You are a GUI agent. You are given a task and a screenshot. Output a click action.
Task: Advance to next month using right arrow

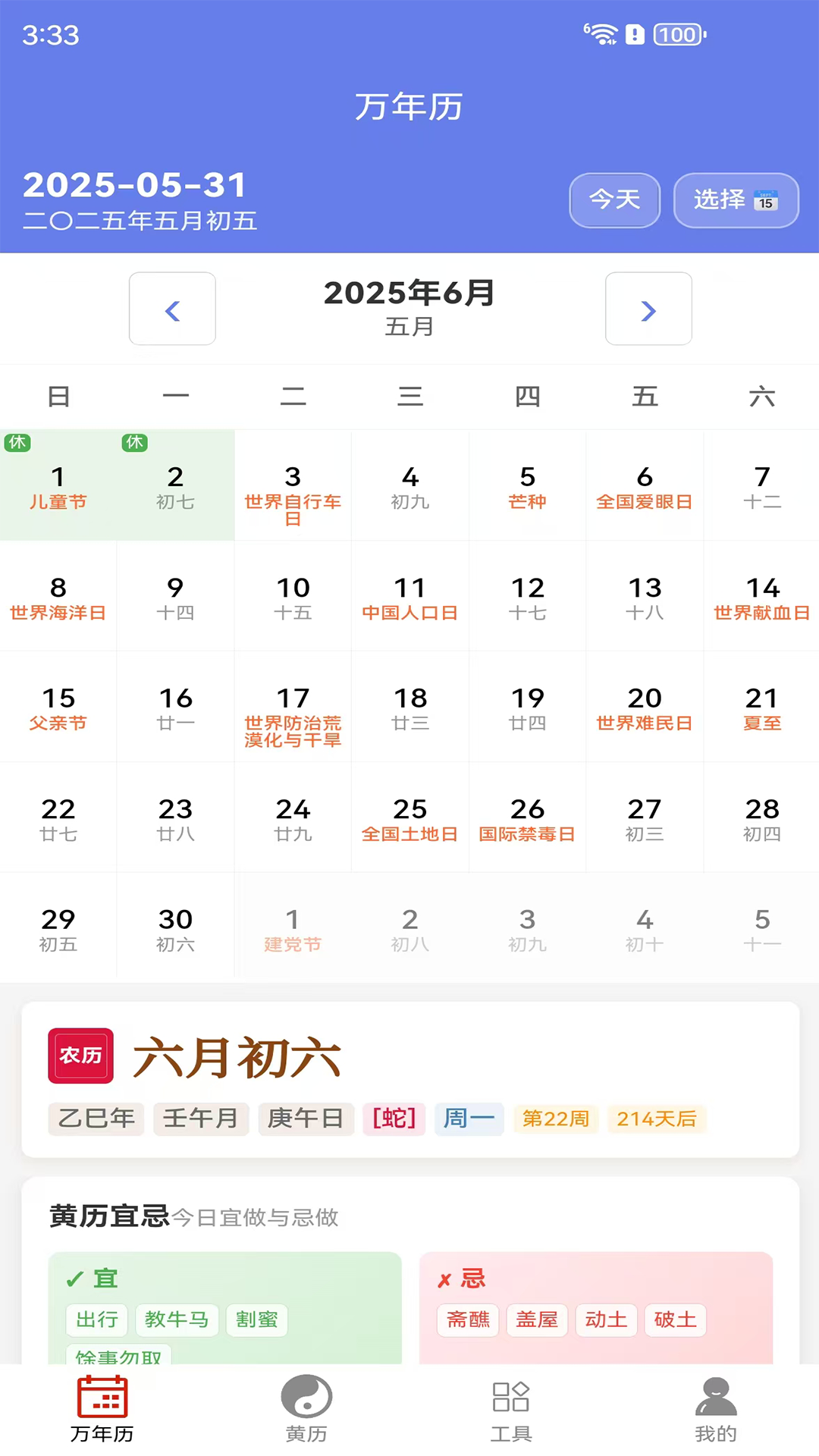pyautogui.click(x=648, y=309)
